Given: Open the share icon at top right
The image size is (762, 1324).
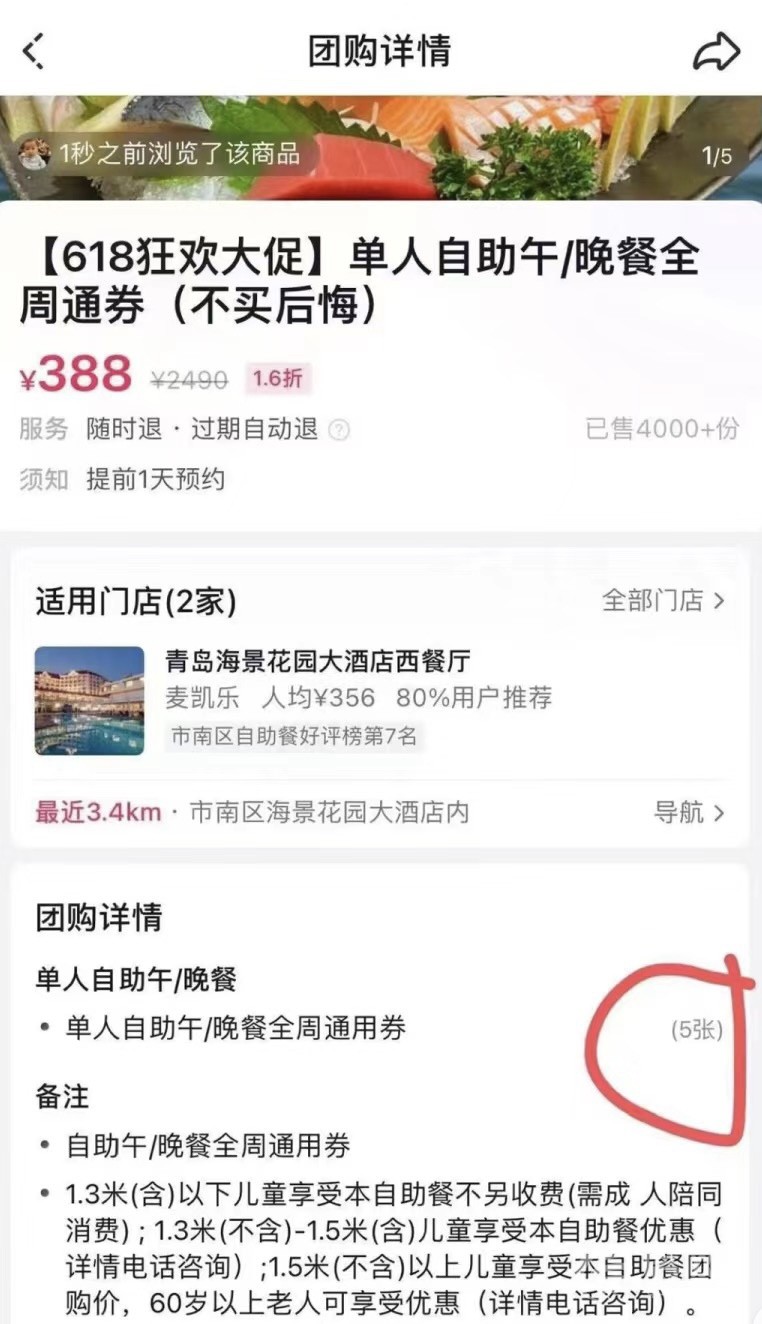Looking at the screenshot, I should (x=716, y=51).
